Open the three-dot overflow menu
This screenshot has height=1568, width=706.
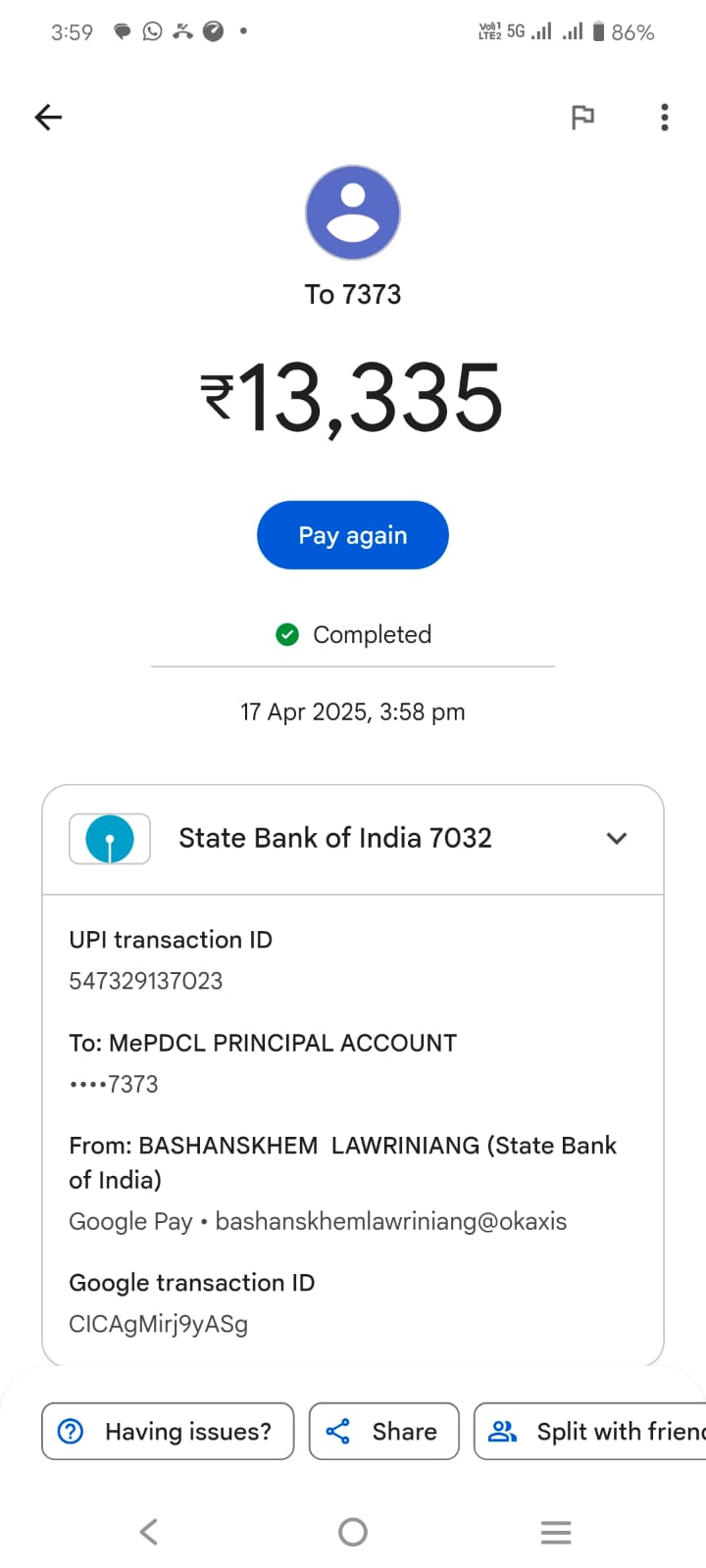click(x=665, y=118)
